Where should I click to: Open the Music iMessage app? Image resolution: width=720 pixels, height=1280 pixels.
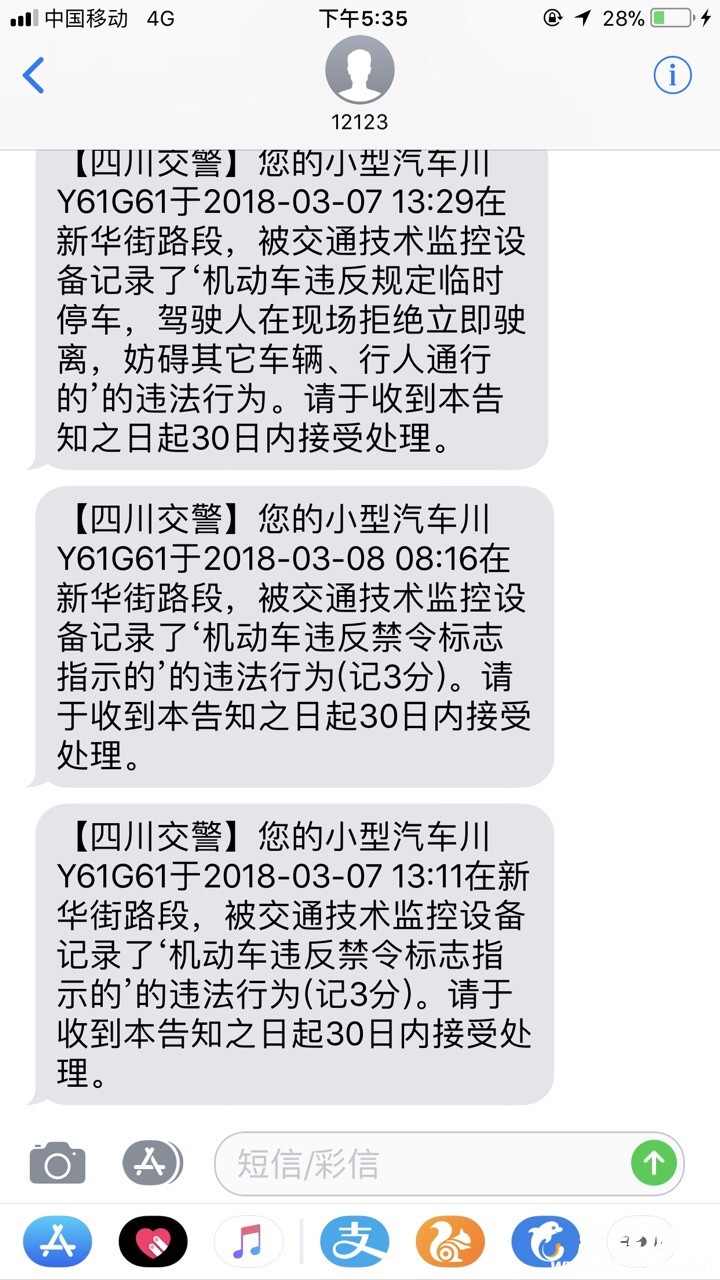(x=247, y=1242)
